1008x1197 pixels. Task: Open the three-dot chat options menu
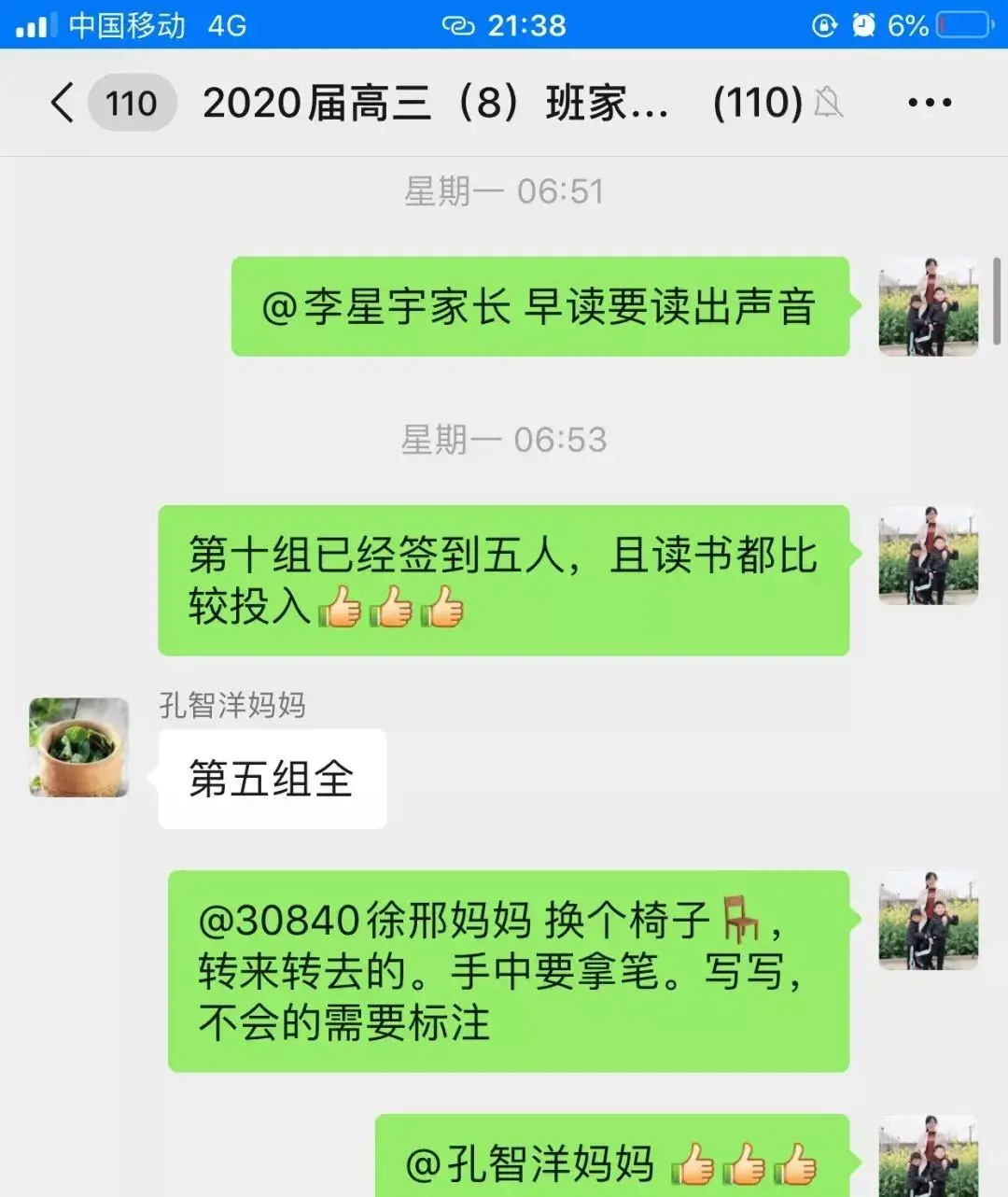[x=930, y=103]
